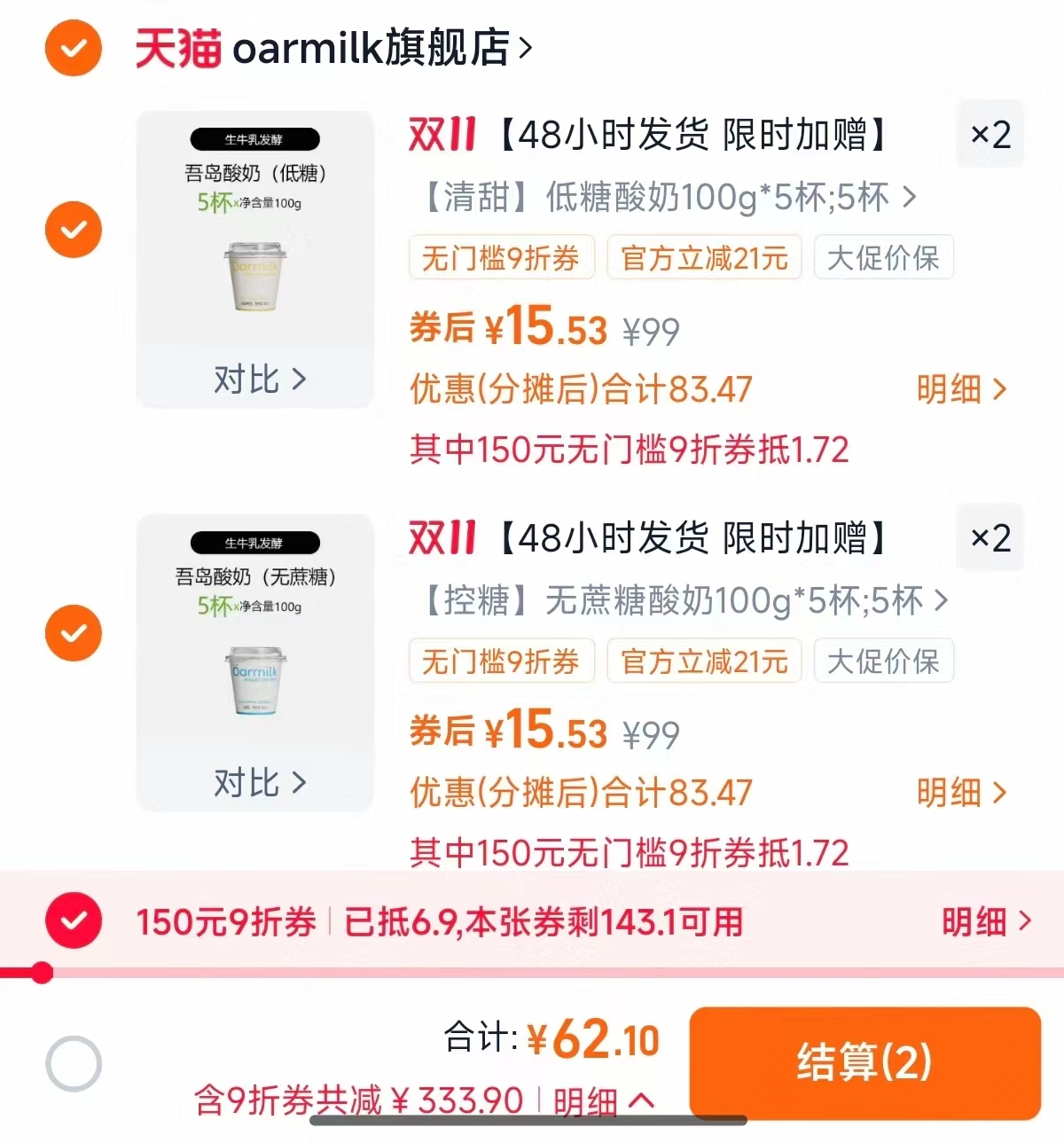Open the 无门槛9折券 coupon tag
Screen dimensions: 1064x1143
click(501, 258)
